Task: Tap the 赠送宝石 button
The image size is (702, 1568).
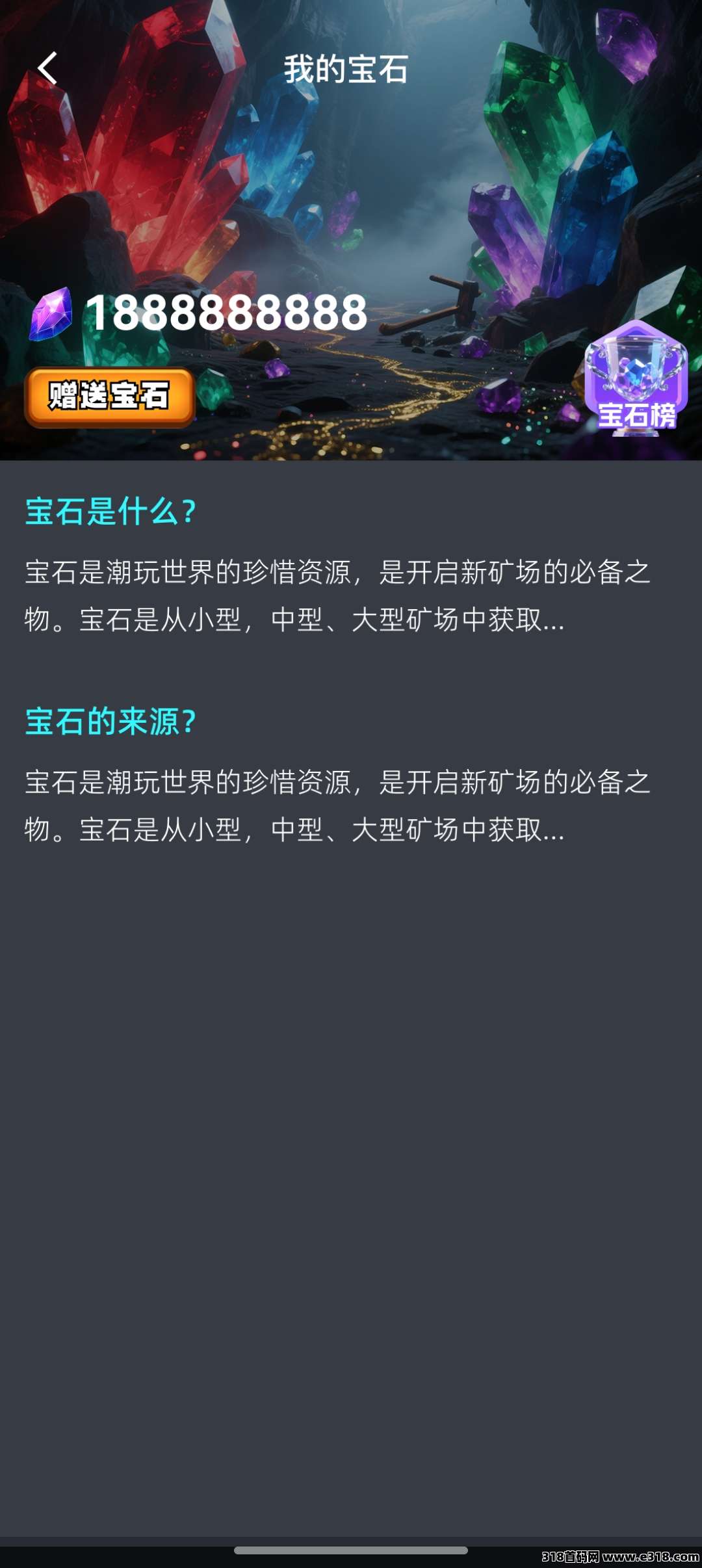Action: coord(109,397)
